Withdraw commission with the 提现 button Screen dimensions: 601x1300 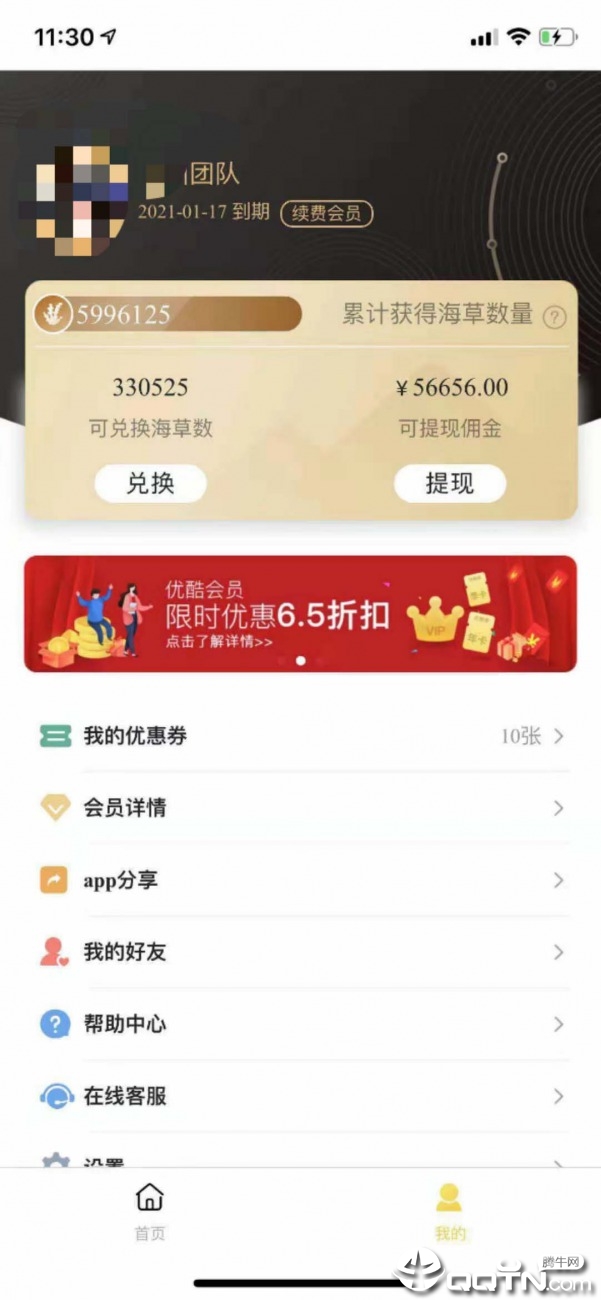coord(450,484)
